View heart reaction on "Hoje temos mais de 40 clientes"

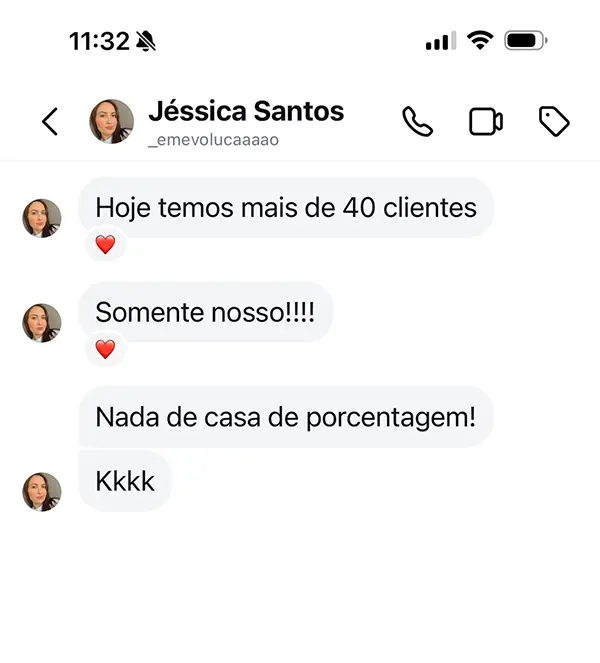tap(105, 245)
